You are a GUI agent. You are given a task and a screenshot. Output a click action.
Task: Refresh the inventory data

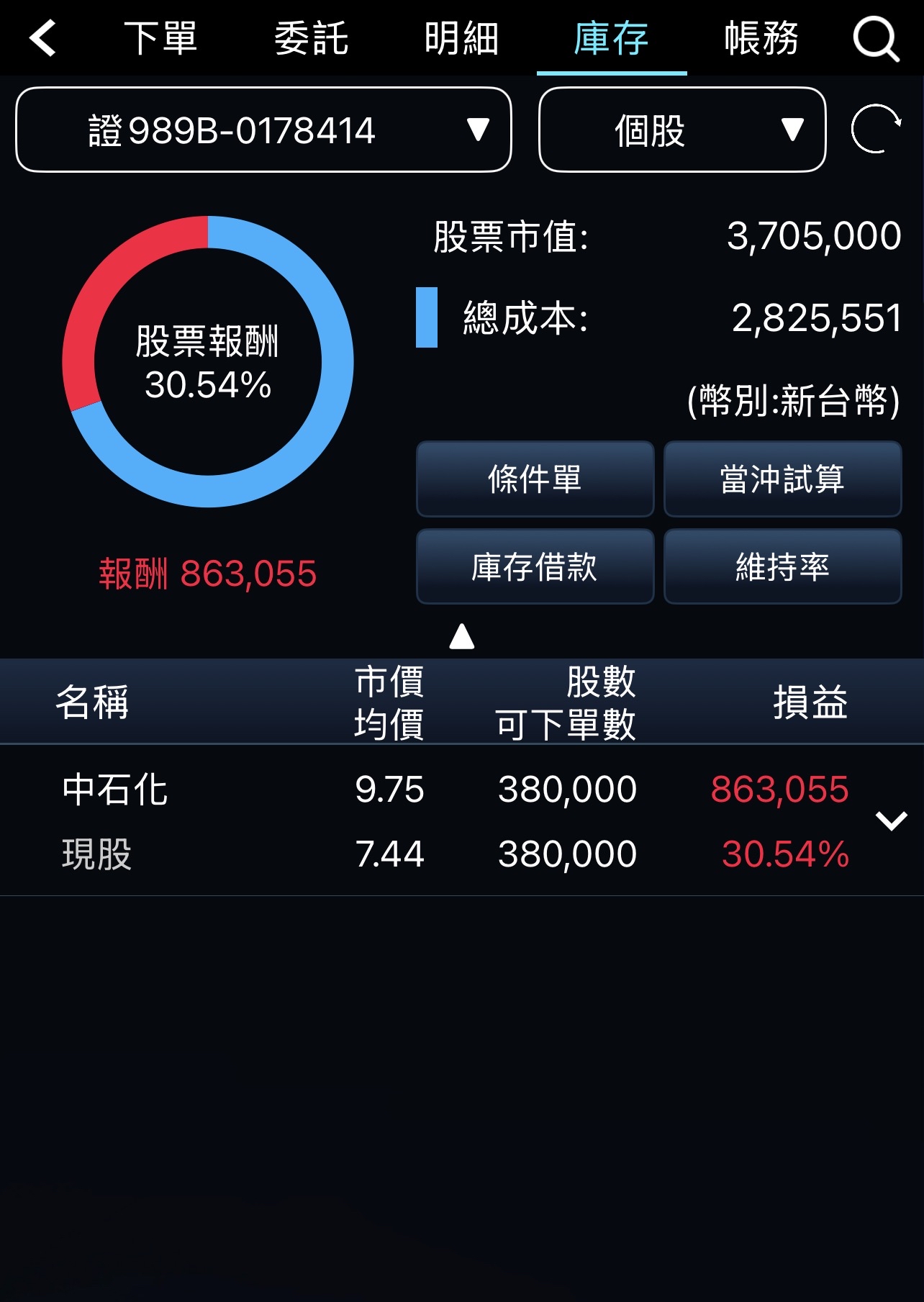tap(876, 129)
